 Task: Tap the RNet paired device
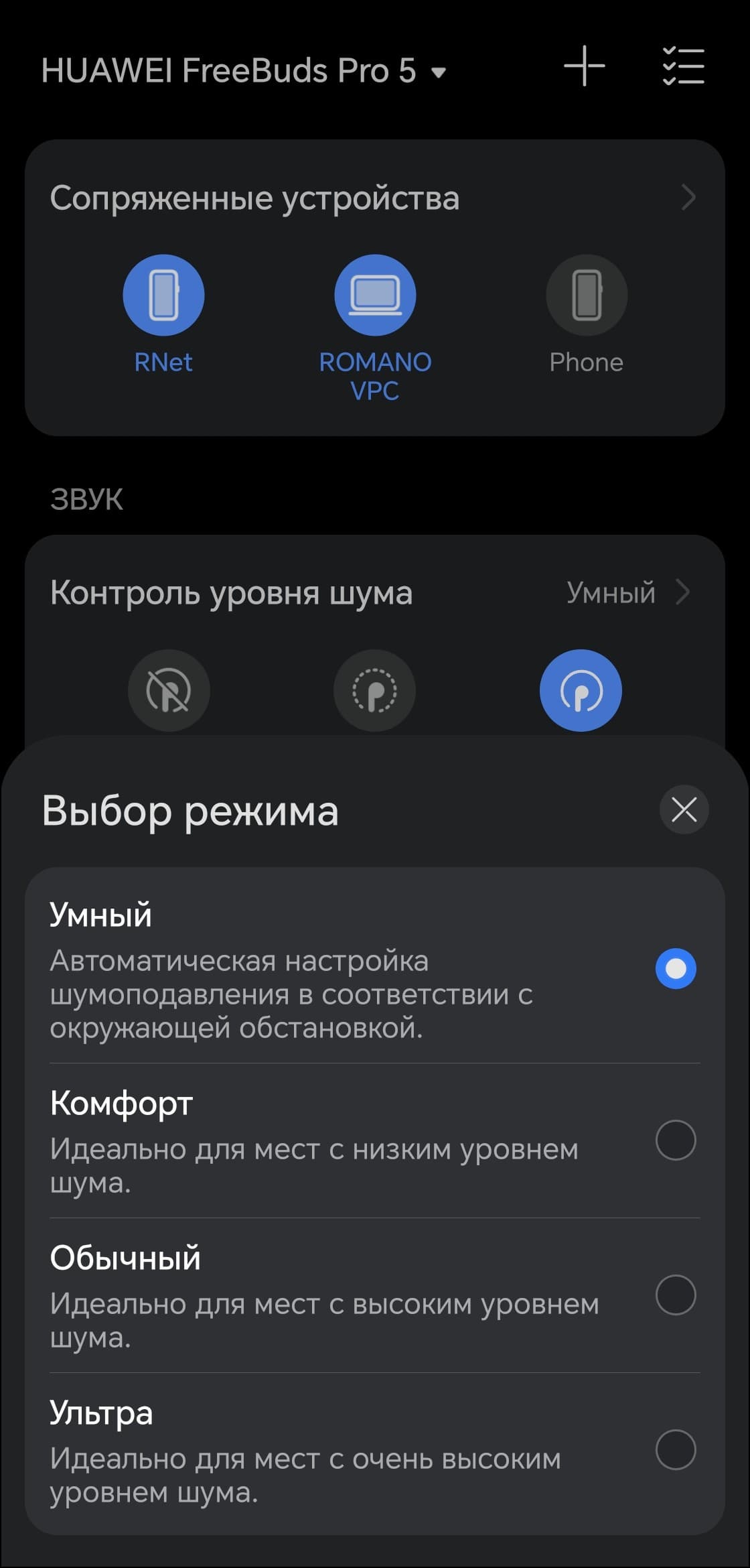click(163, 296)
